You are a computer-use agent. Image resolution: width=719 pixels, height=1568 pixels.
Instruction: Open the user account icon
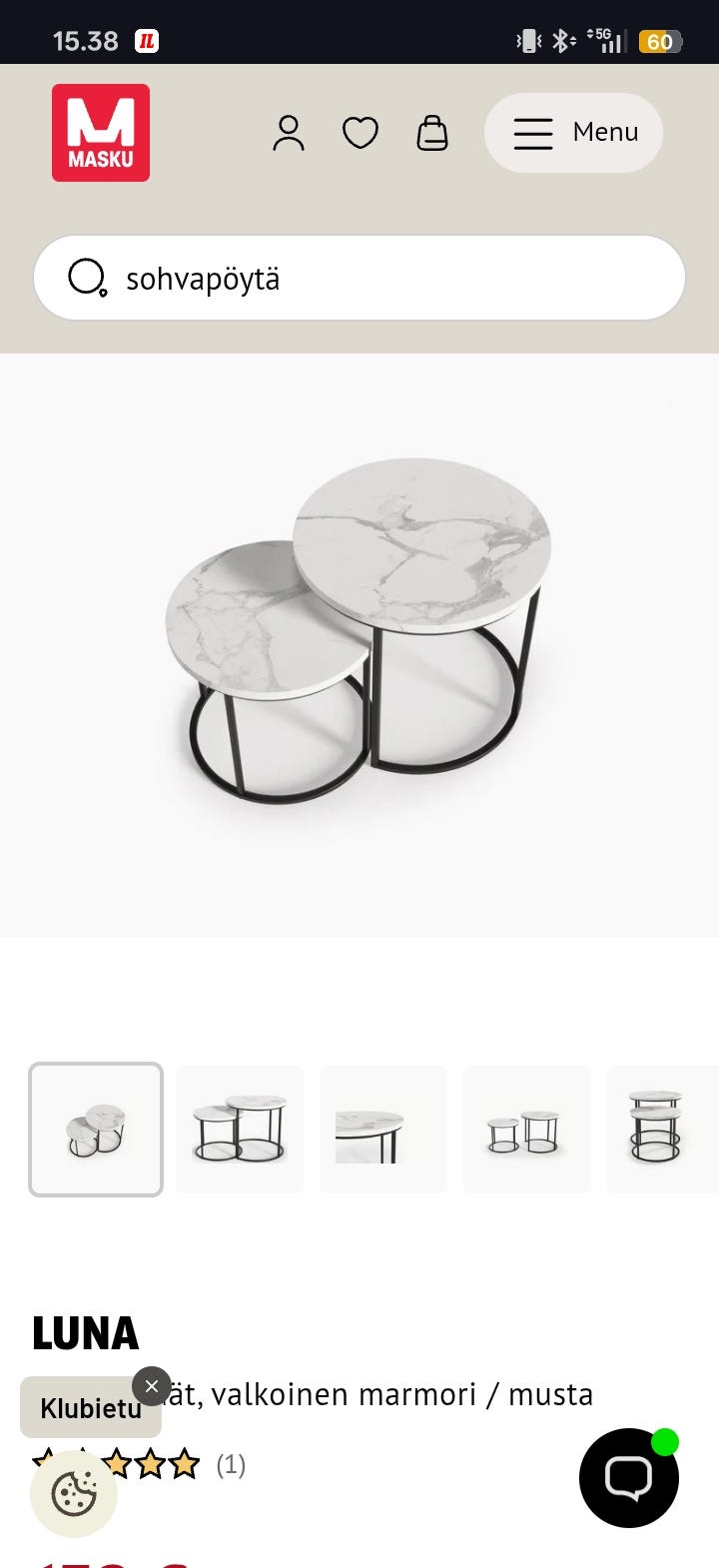pyautogui.click(x=289, y=133)
